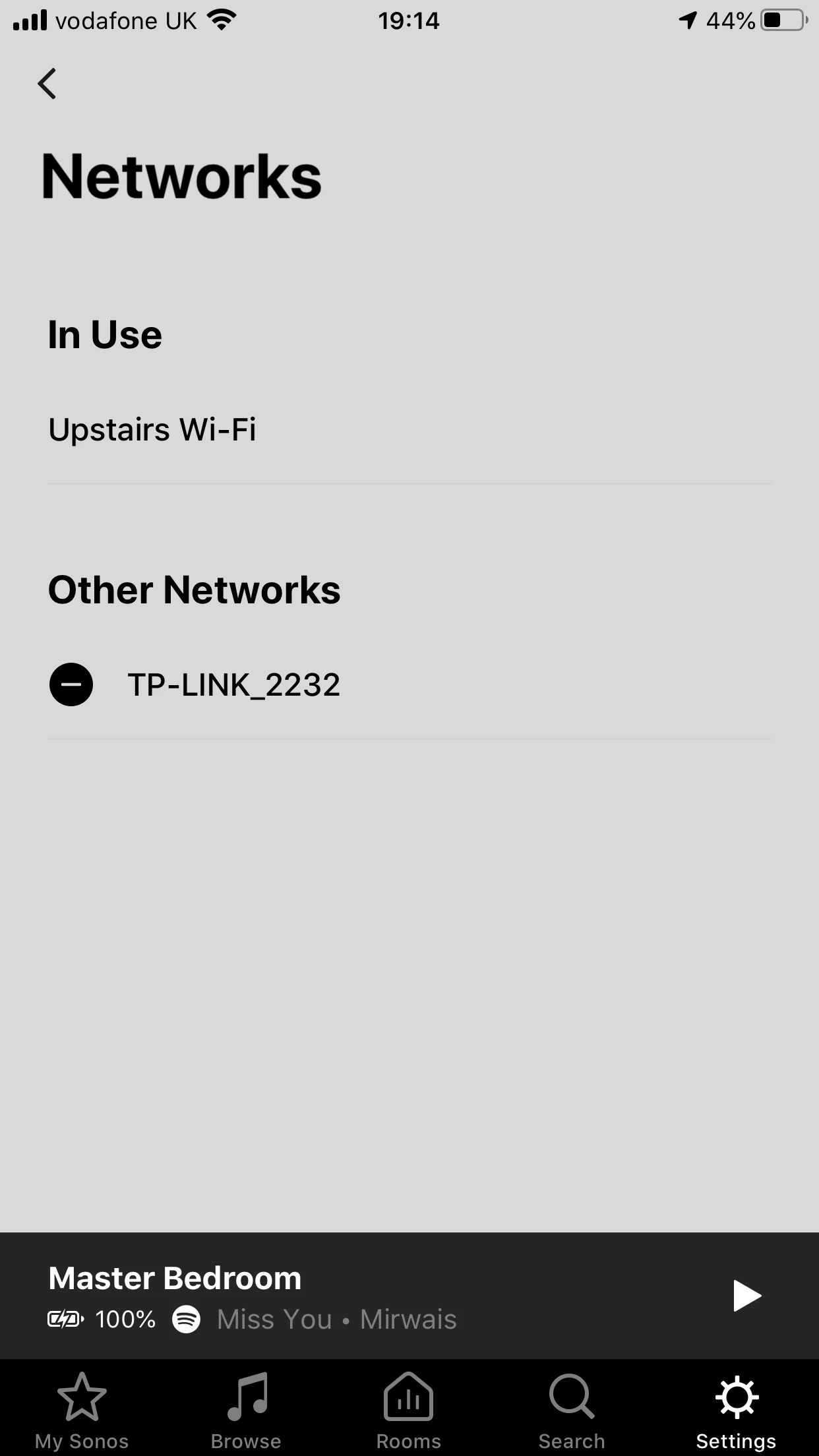Viewport: 819px width, 1456px height.
Task: Click the cellular signal bars icon
Action: (30, 20)
